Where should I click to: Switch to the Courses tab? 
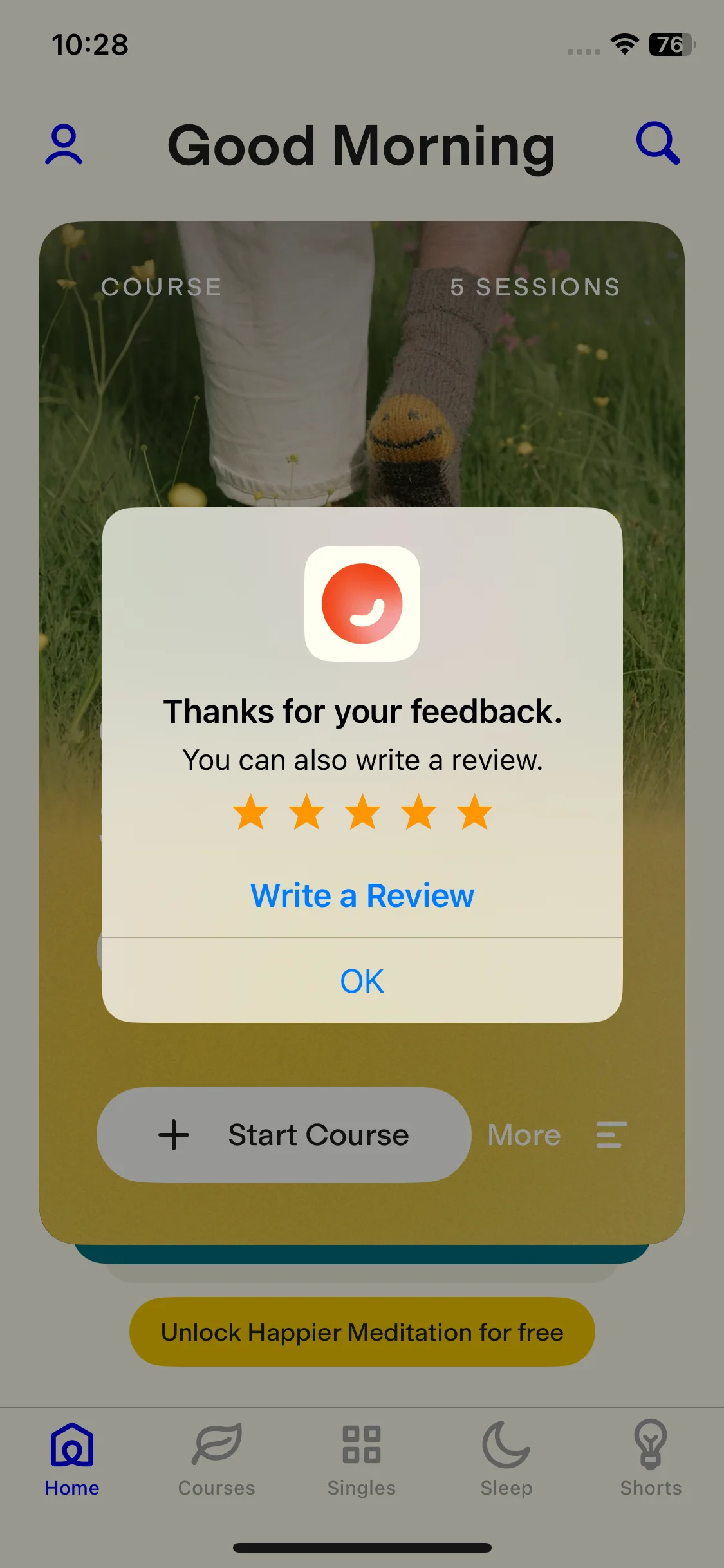[217, 1460]
